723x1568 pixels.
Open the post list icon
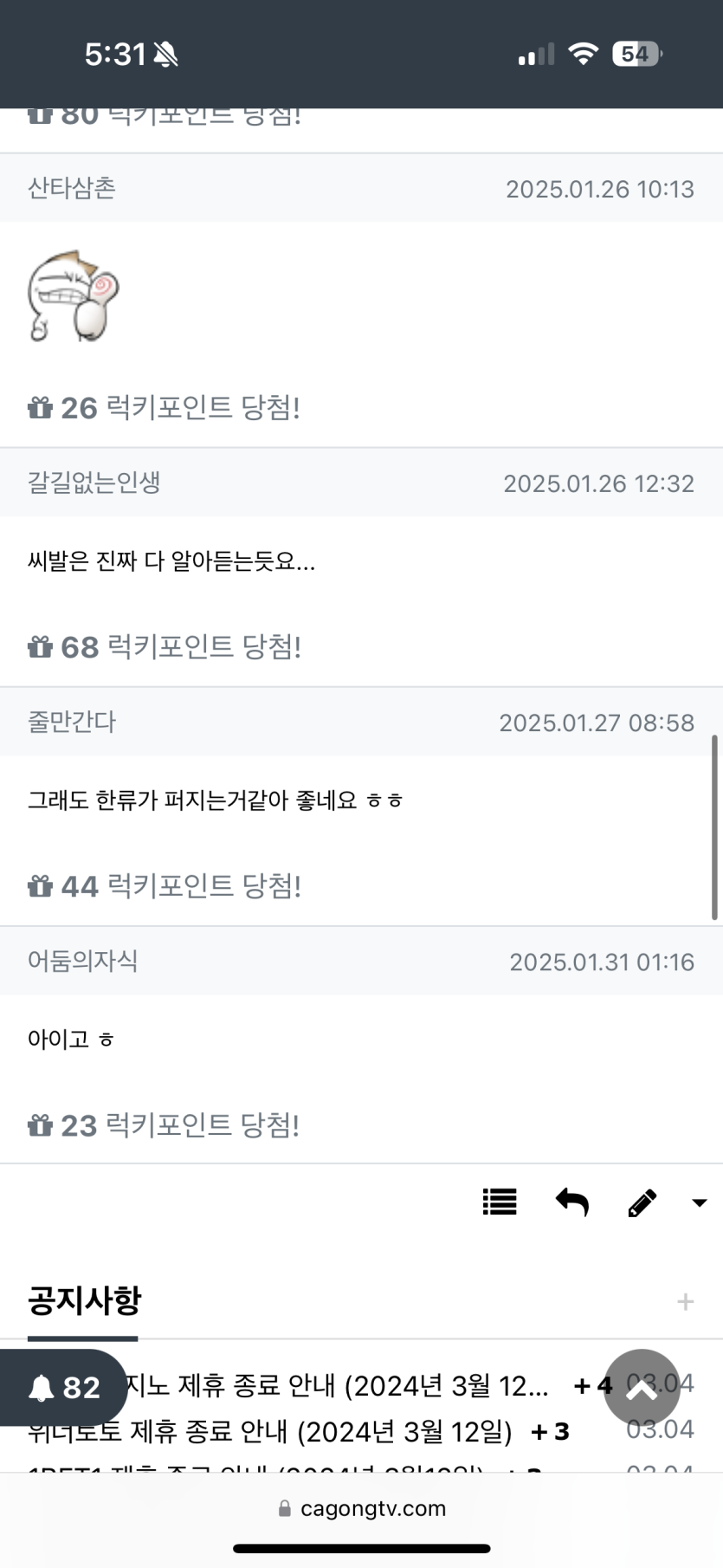(x=500, y=1202)
